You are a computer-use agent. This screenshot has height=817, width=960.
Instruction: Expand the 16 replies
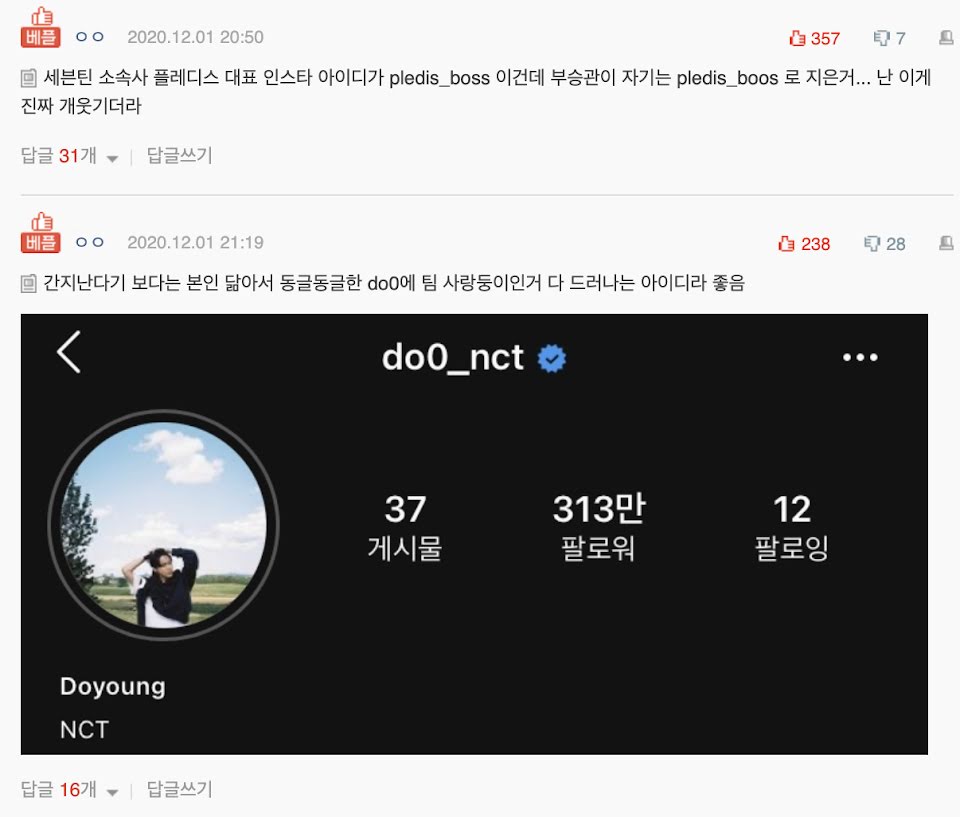[69, 789]
